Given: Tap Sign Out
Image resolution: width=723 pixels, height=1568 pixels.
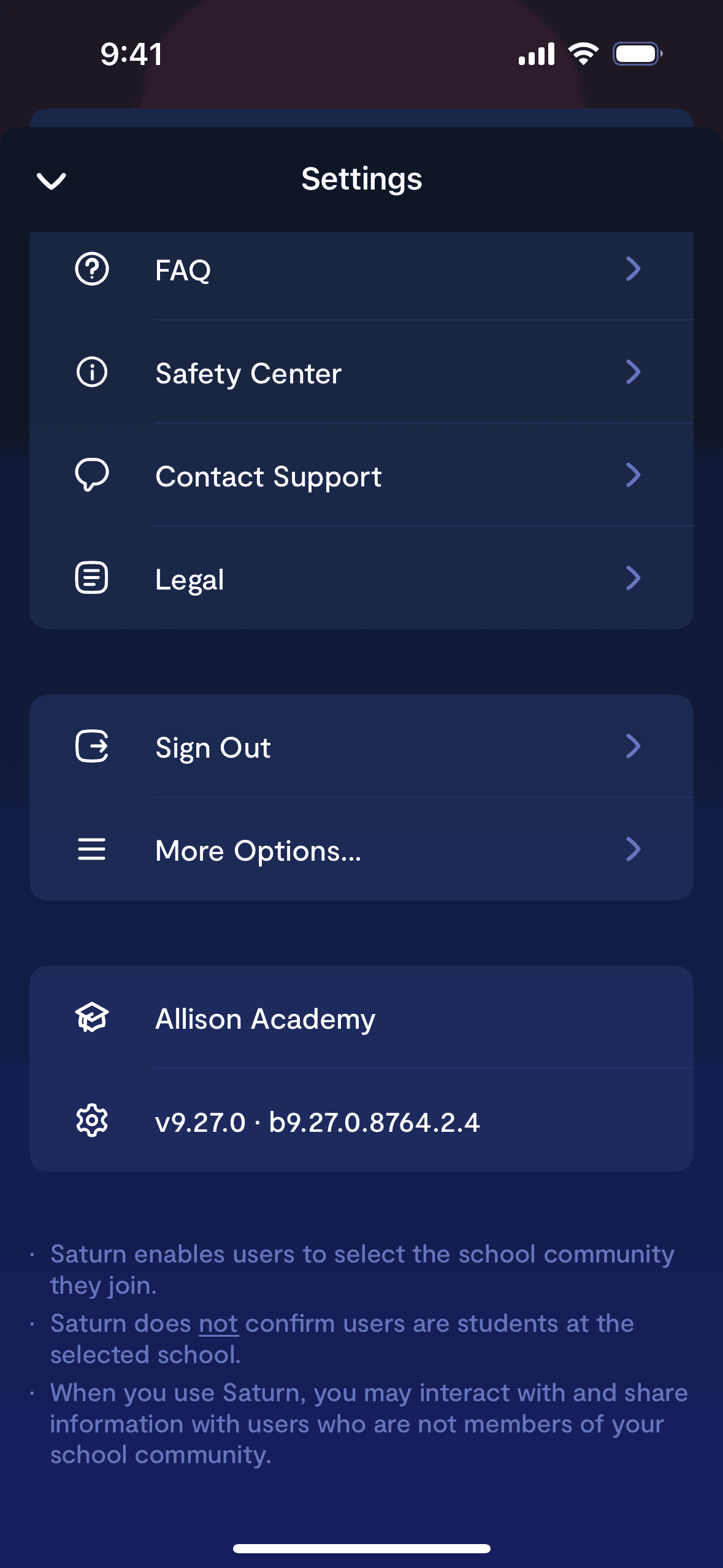Looking at the screenshot, I should pos(361,747).
